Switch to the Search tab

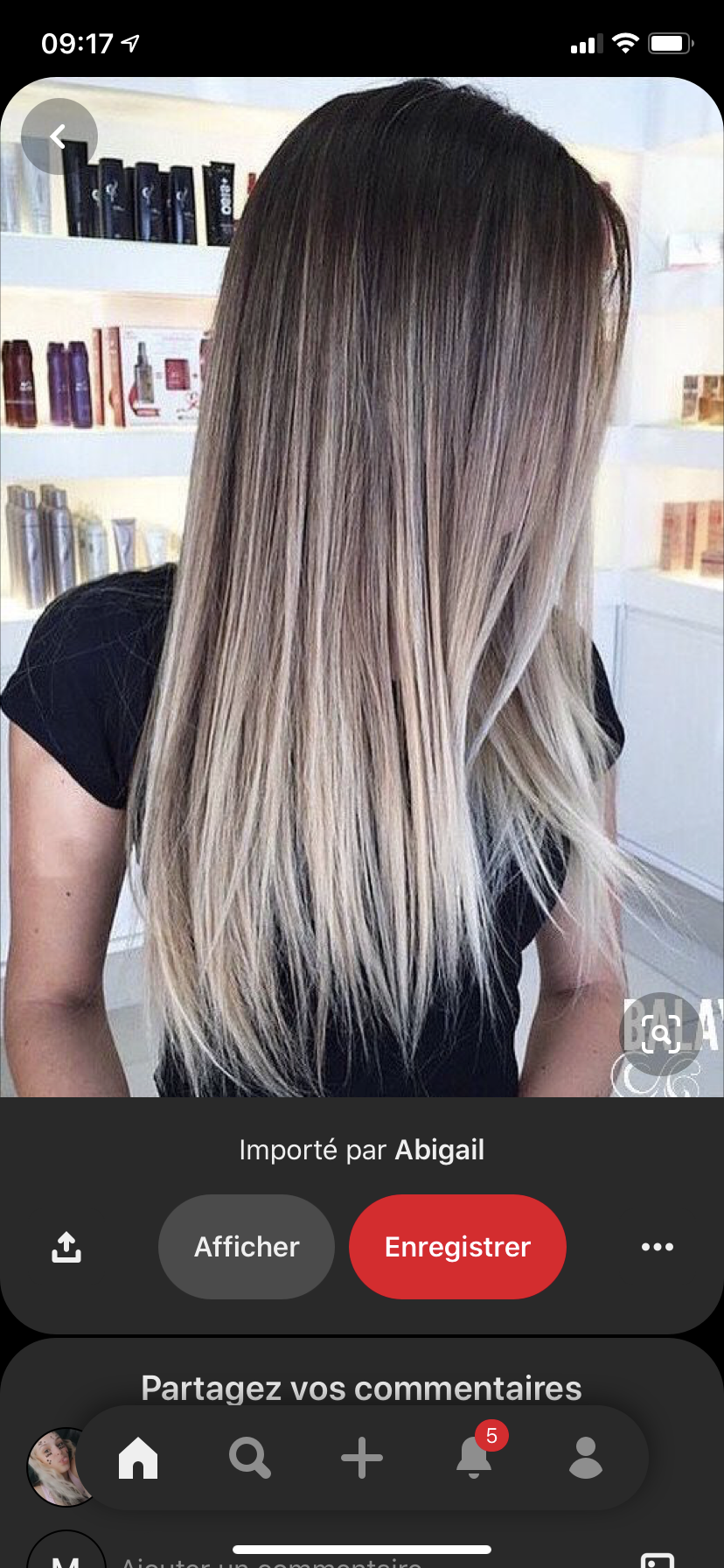click(x=250, y=1458)
